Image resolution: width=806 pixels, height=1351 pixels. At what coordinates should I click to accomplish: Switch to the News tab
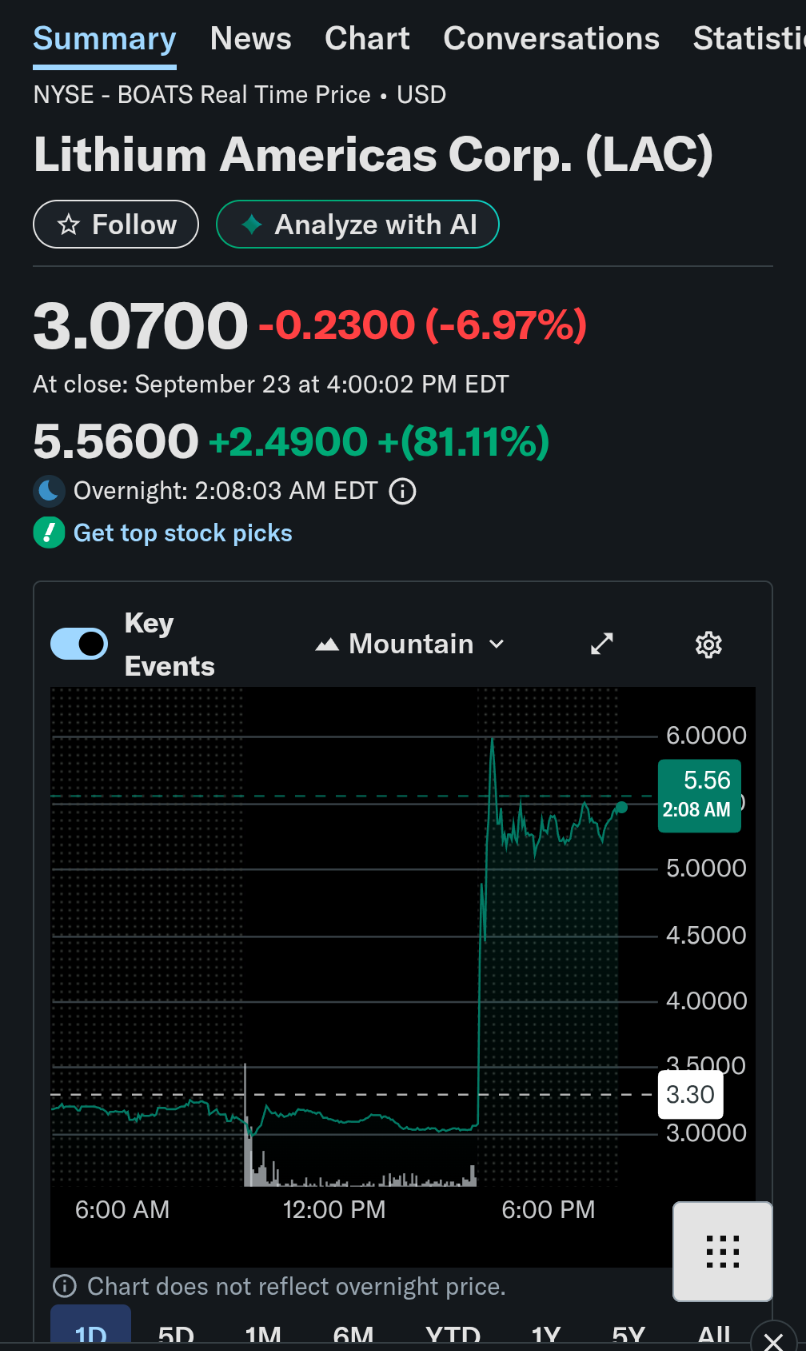[x=250, y=39]
